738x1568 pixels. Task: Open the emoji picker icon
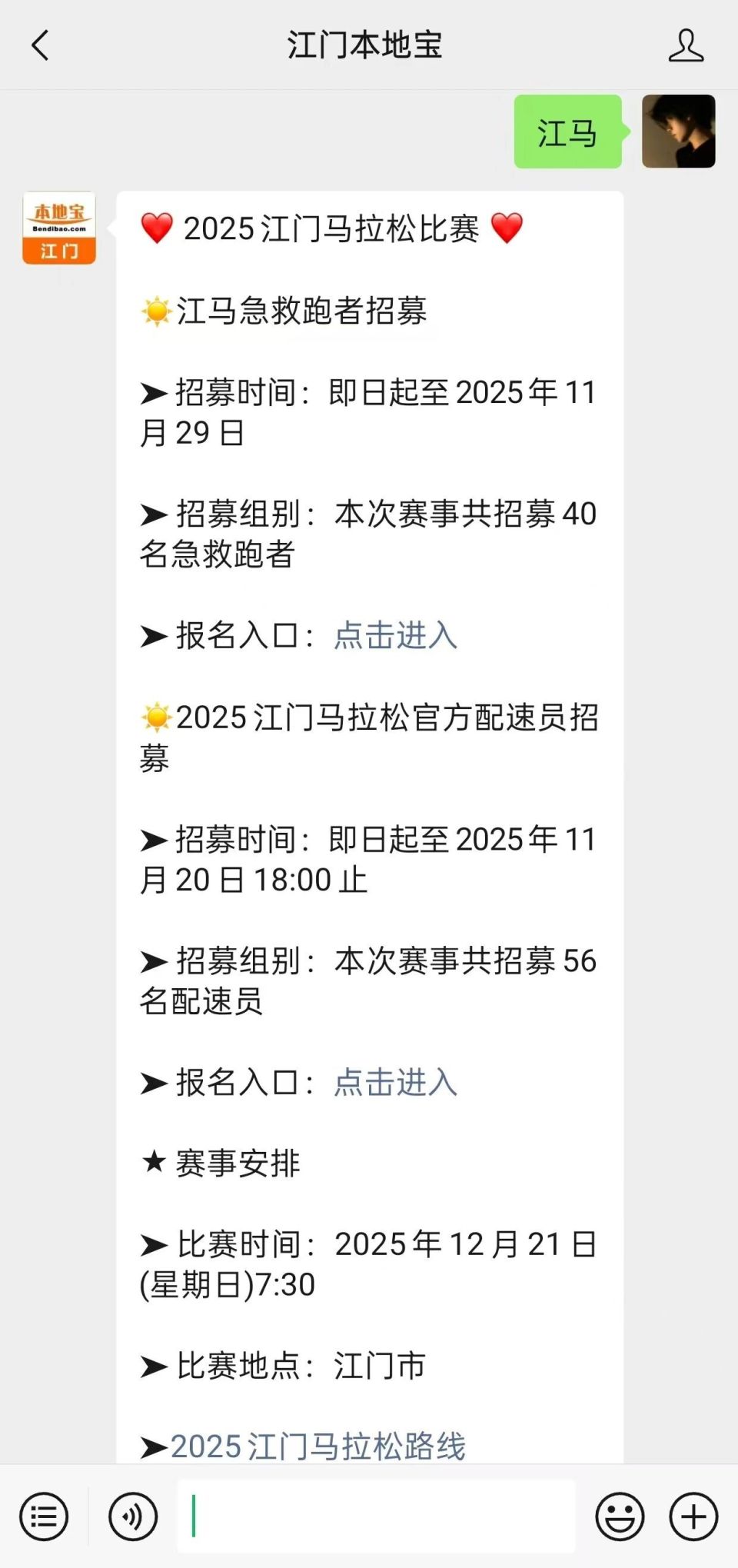click(620, 1516)
